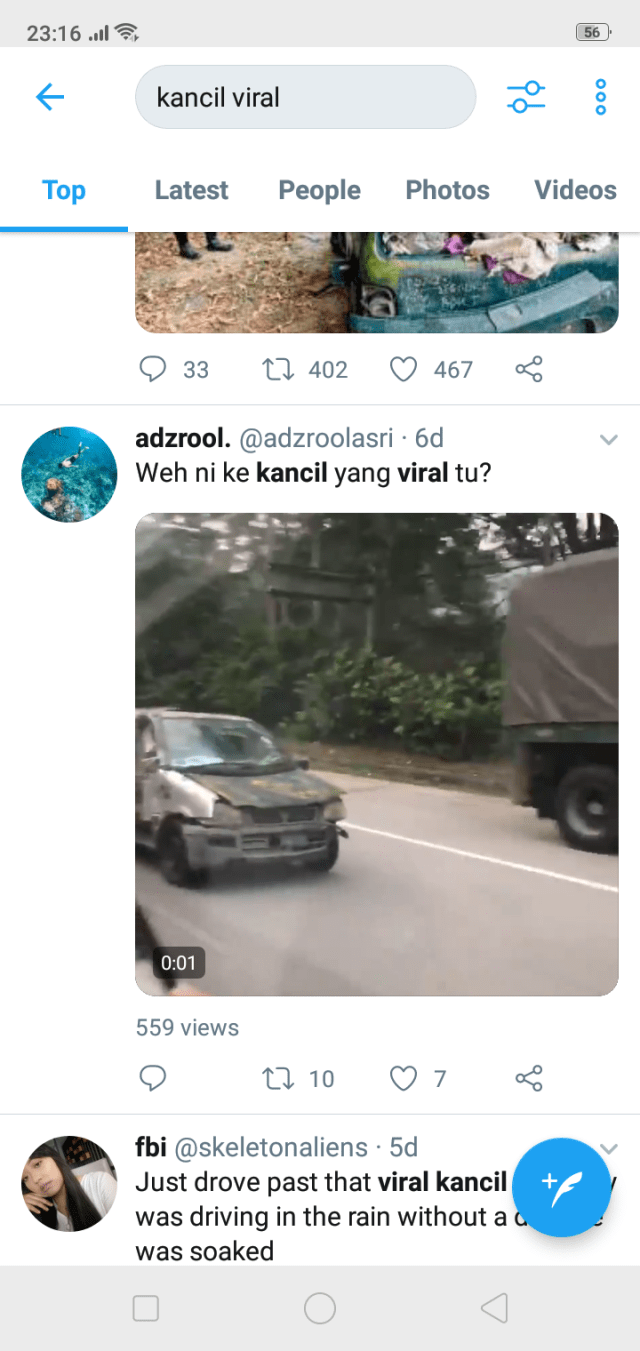
Task: Open adzrool's profile picture
Action: pyautogui.click(x=69, y=474)
